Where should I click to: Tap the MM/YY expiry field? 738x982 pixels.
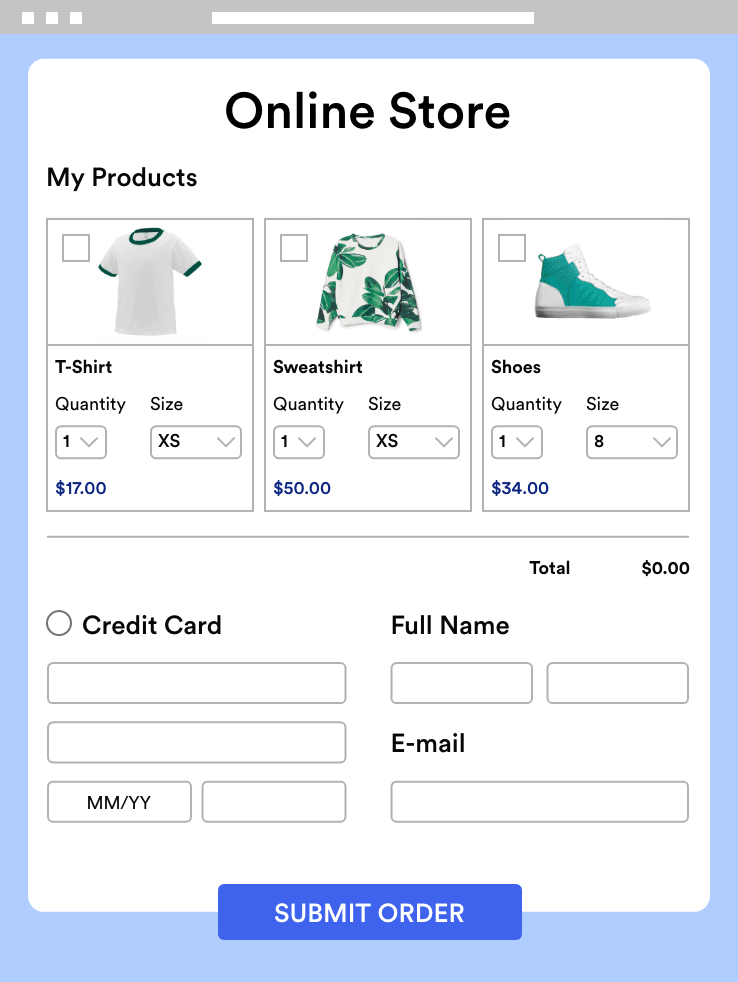point(119,802)
